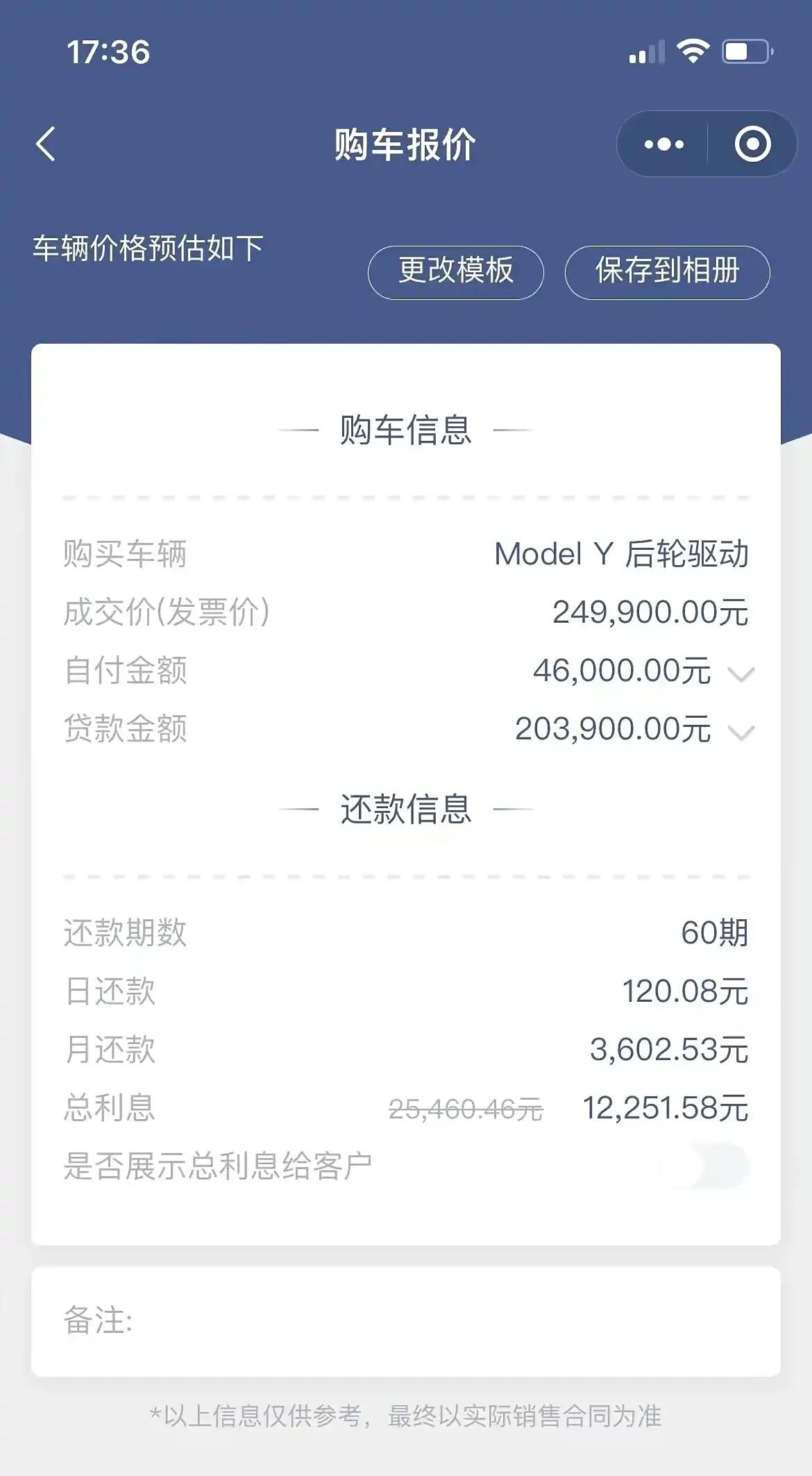The height and width of the screenshot is (1476, 812).
Task: Close the mini program with the circle icon
Action: pos(752,144)
